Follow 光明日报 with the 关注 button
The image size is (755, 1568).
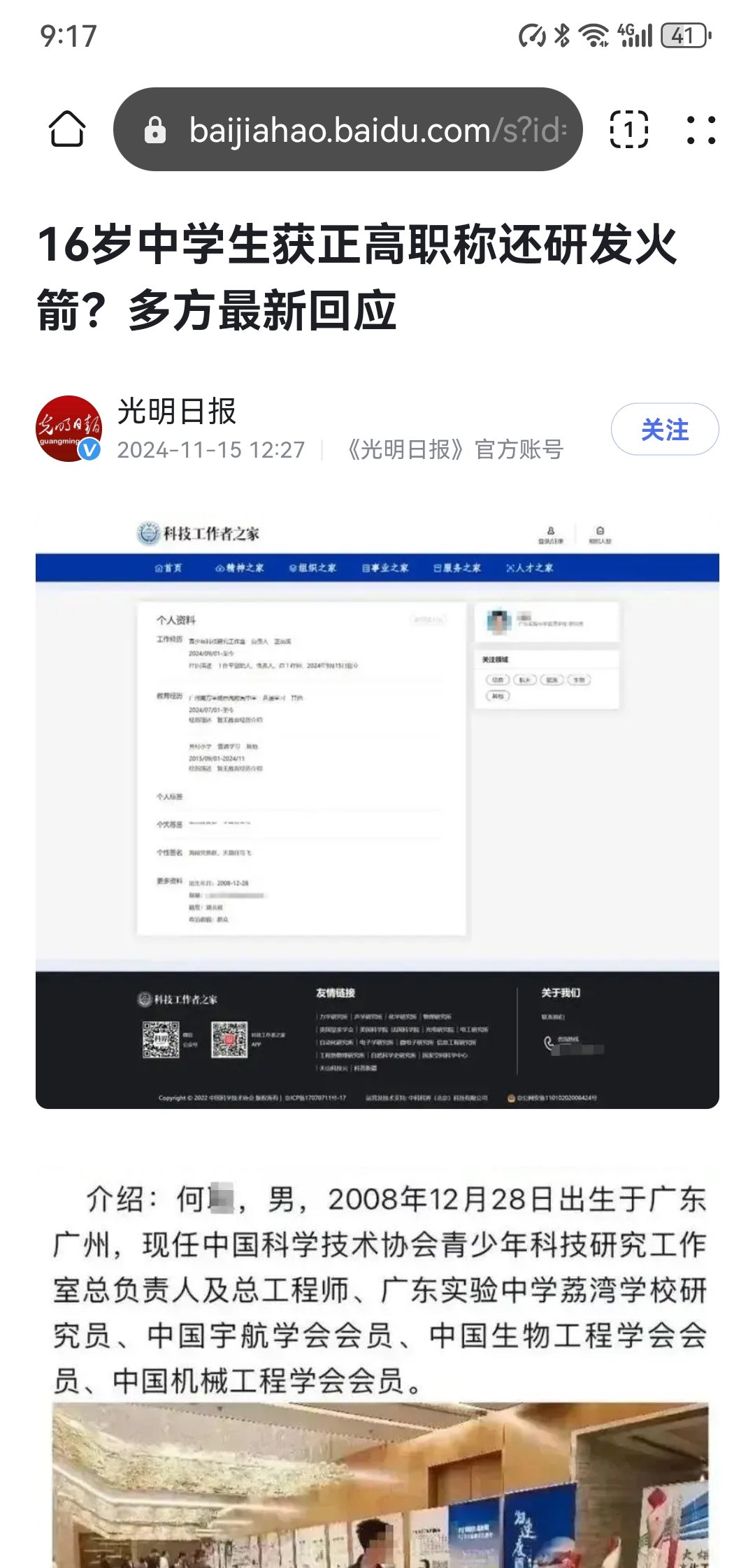tap(664, 429)
